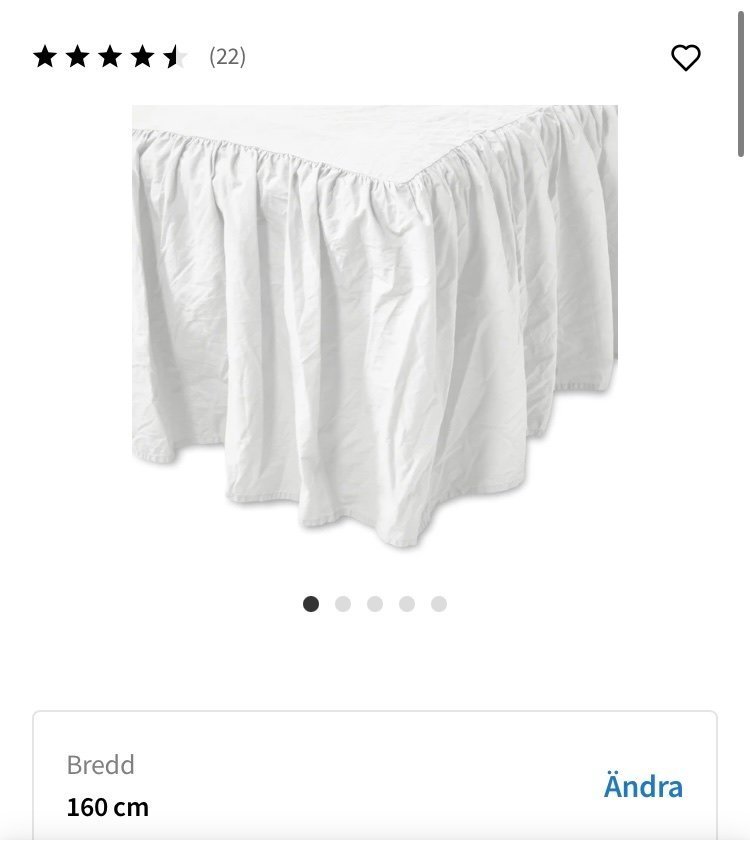
Task: Open the white bed skirt product image
Action: click(374, 325)
